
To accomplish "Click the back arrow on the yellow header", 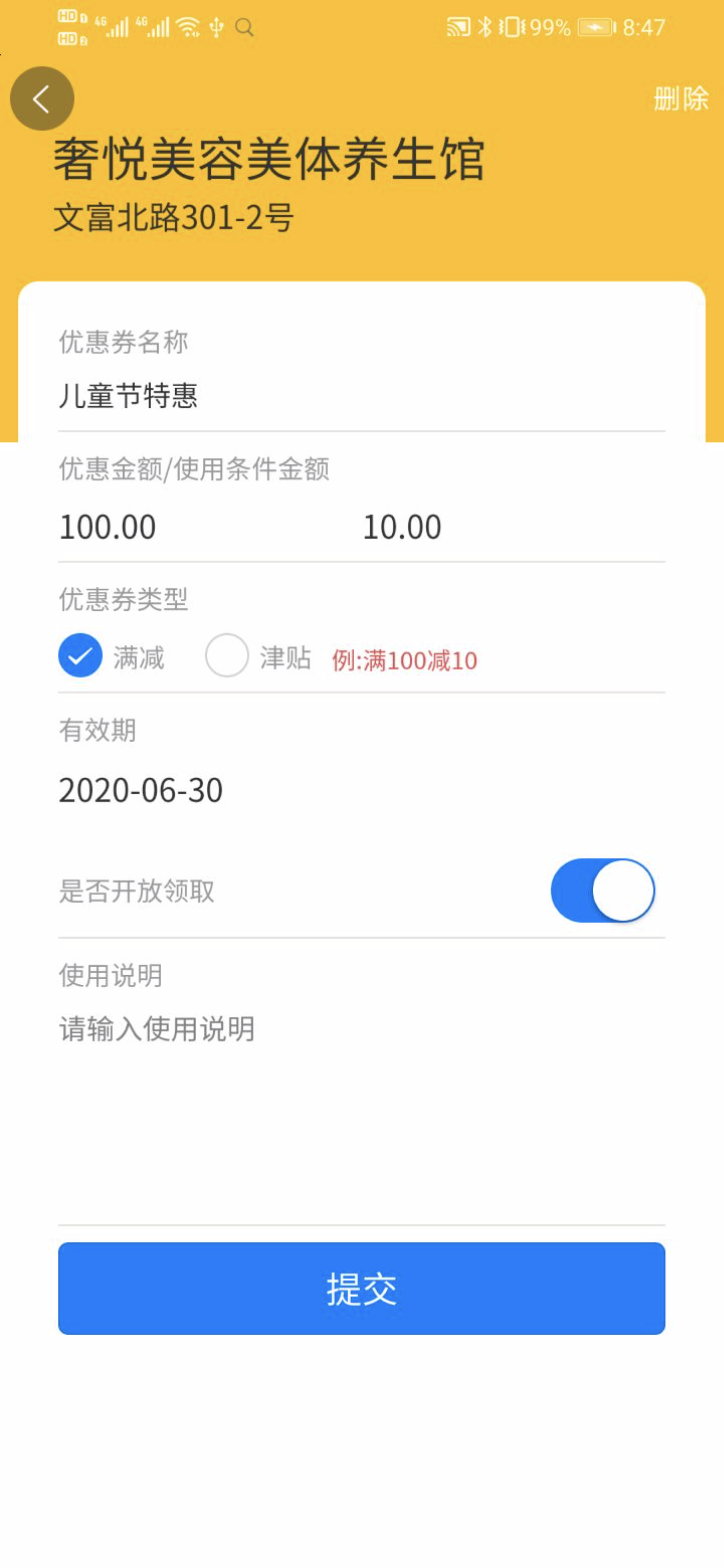I will tap(42, 99).
